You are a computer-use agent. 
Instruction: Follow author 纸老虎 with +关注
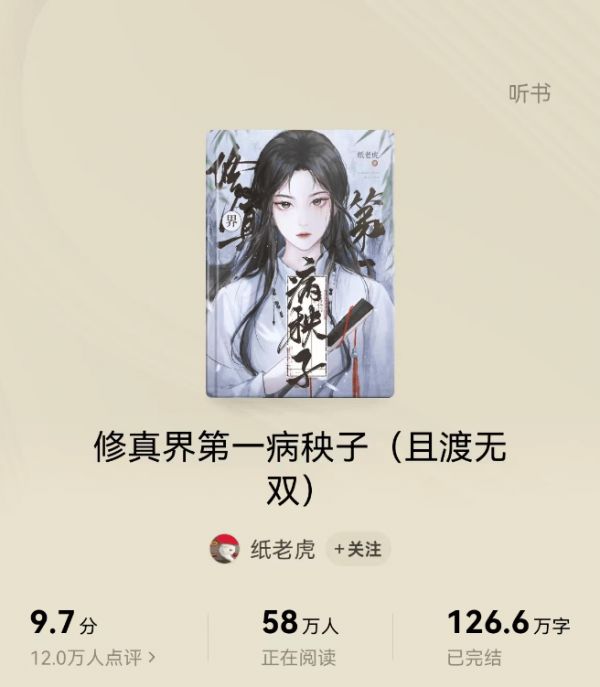(x=357, y=549)
